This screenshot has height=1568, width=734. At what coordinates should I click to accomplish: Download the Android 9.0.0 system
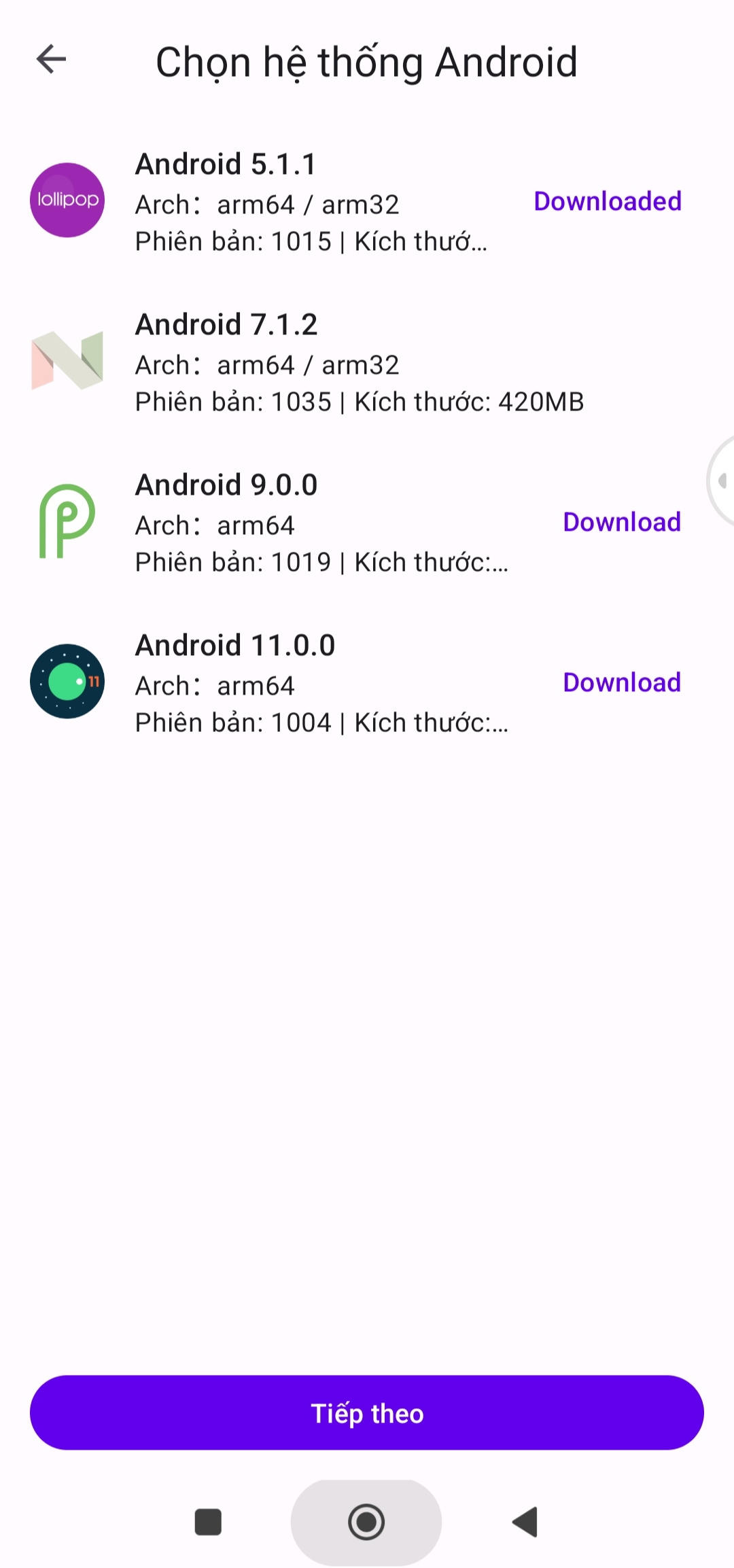click(621, 522)
